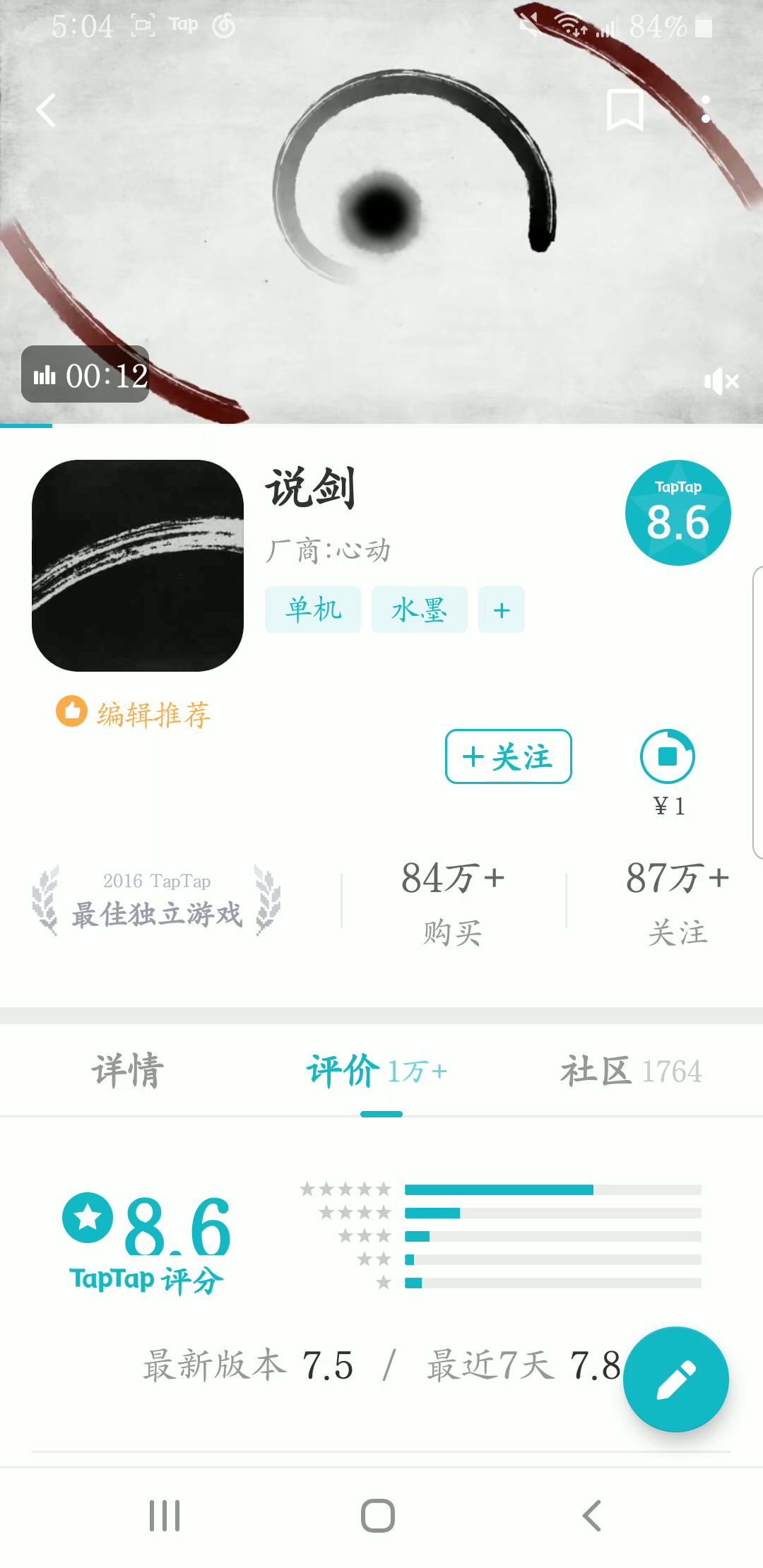Go back using the top-left arrow
The height and width of the screenshot is (1568, 763).
click(47, 111)
